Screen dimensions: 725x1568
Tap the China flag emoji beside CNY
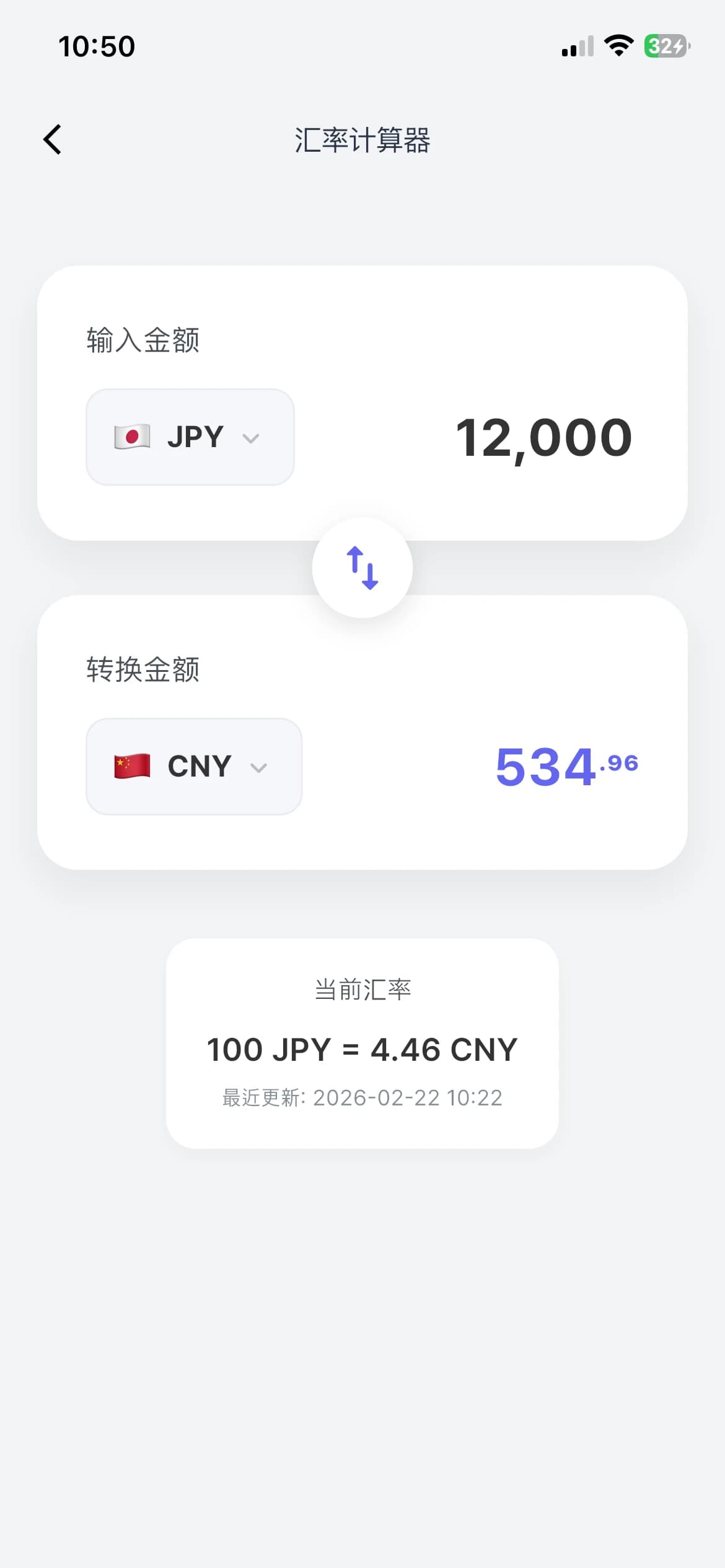point(131,767)
